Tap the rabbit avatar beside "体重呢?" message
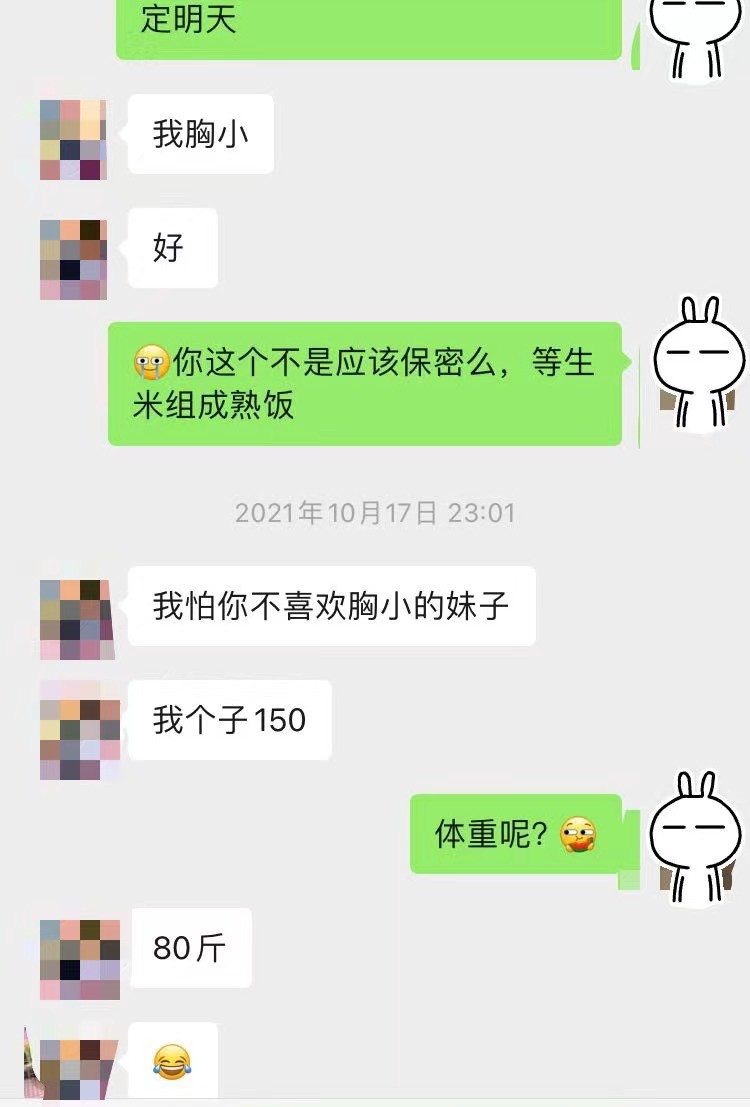 point(698,838)
